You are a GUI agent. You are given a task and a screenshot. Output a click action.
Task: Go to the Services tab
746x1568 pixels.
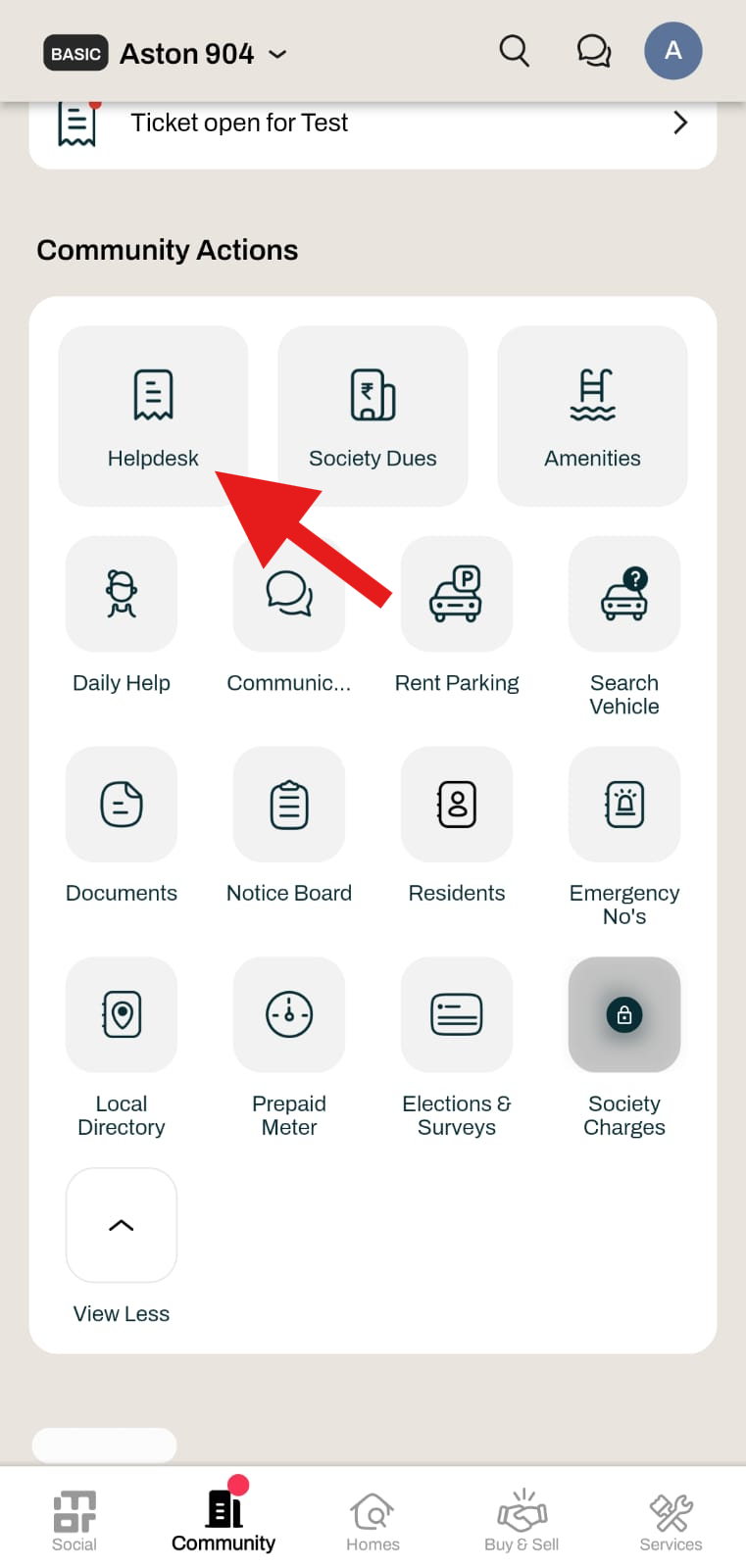tap(671, 1521)
